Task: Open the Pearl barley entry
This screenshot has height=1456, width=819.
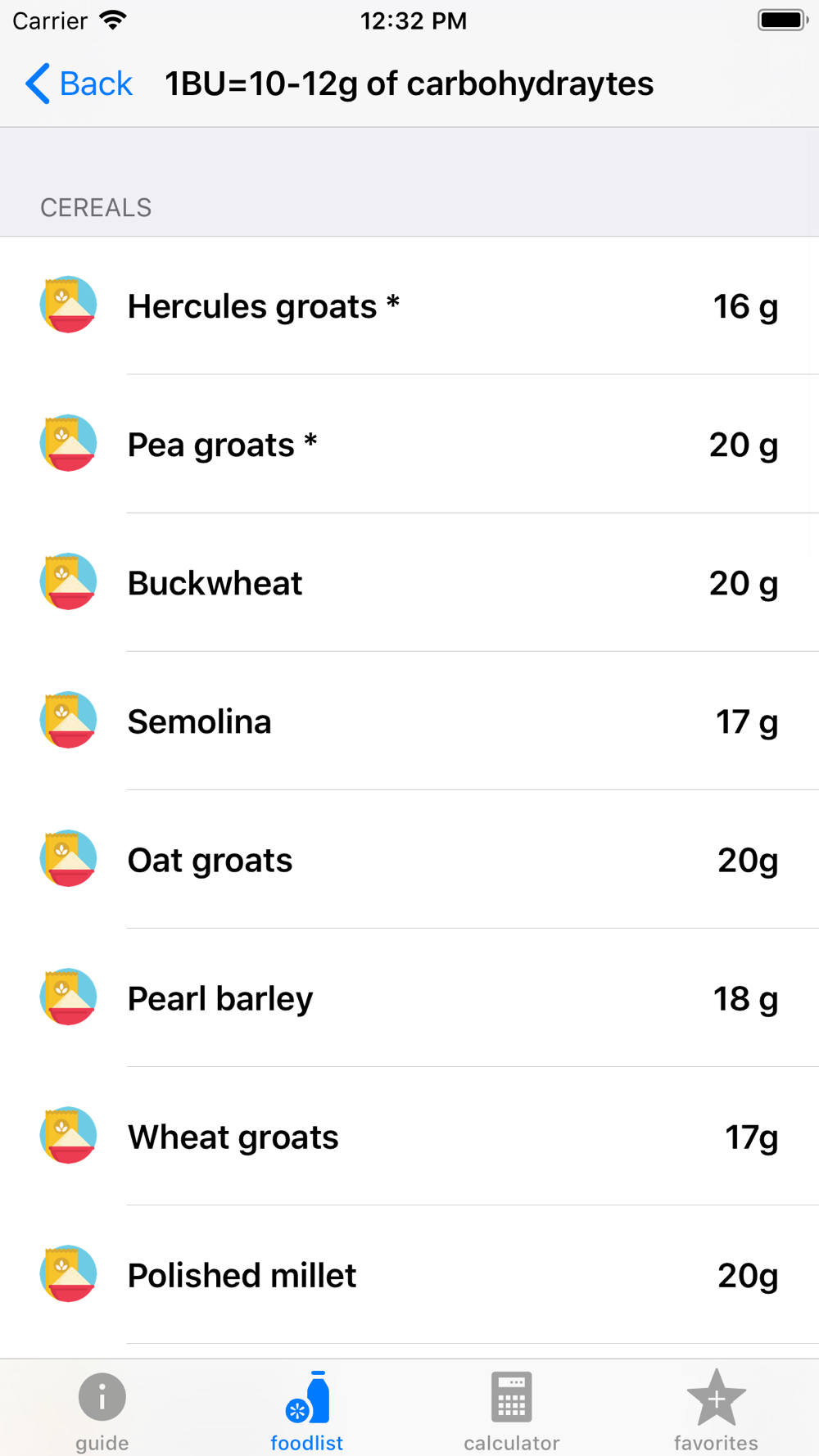Action: [x=409, y=998]
